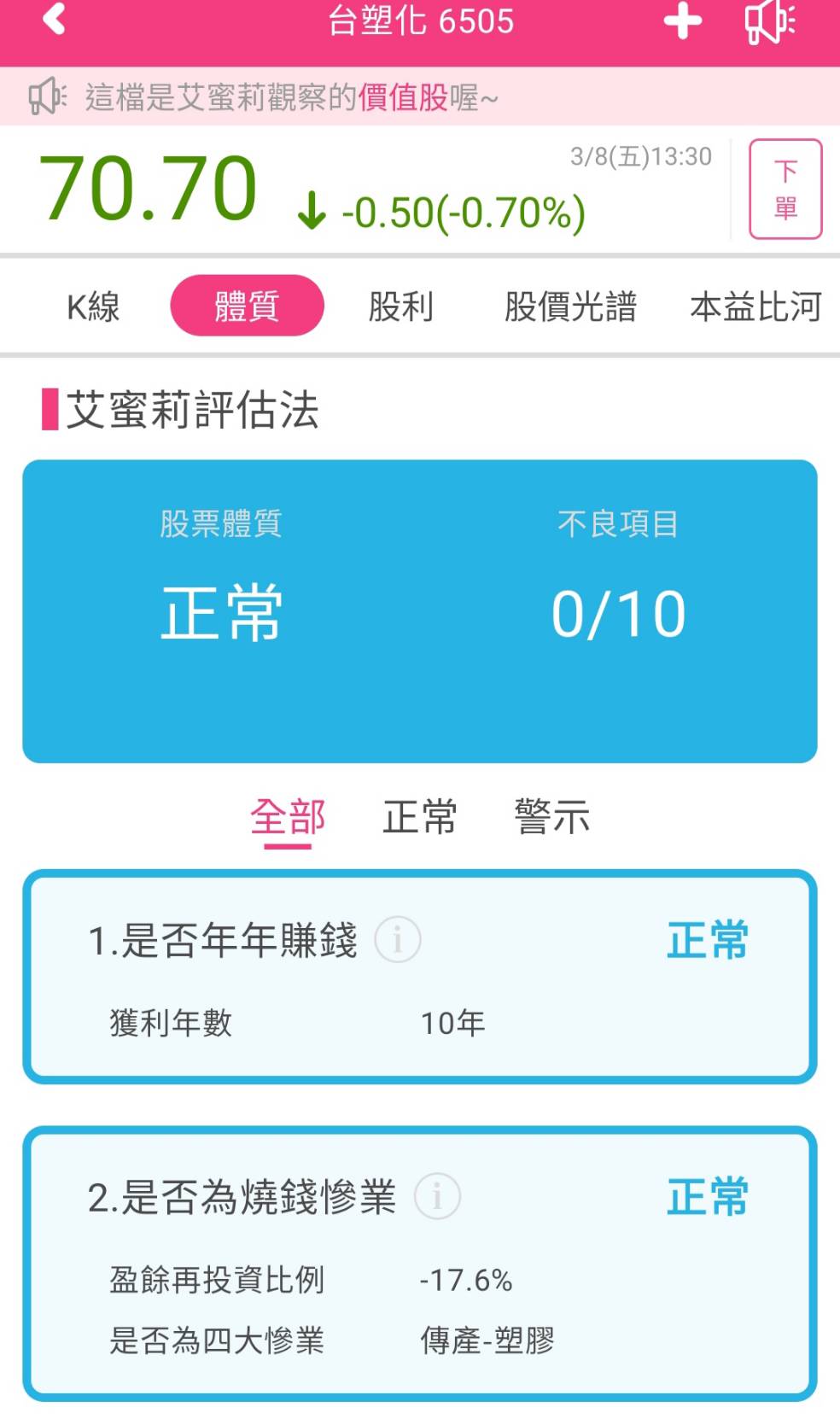Open the 本益比河 tab
This screenshot has height=1419, width=840.
(755, 306)
